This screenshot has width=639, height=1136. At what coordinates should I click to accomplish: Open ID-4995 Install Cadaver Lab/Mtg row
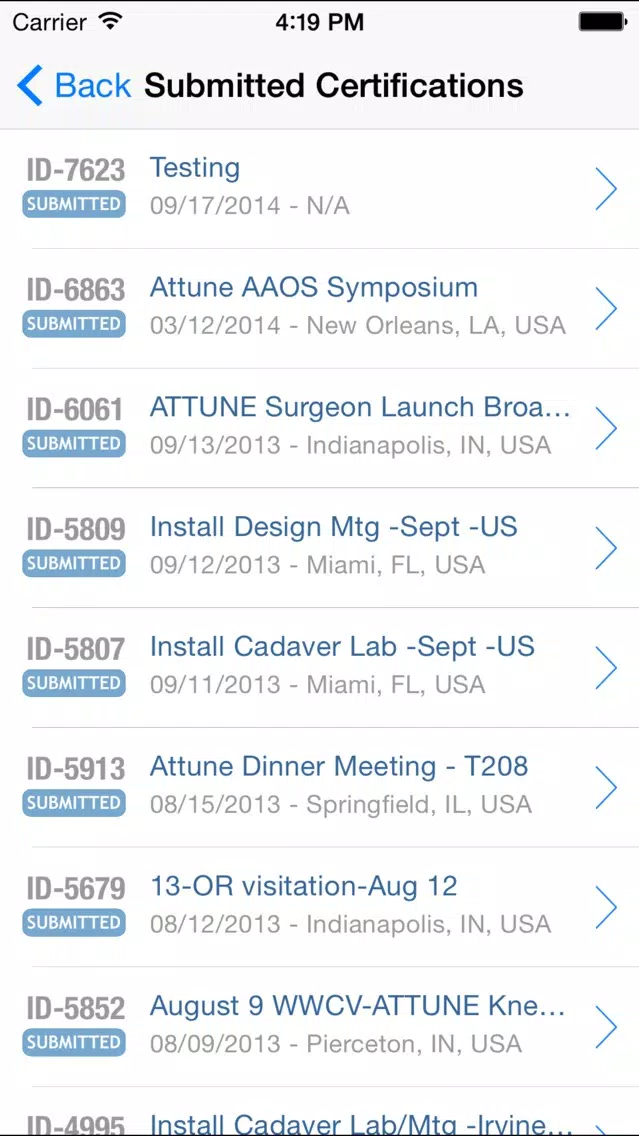320,1112
